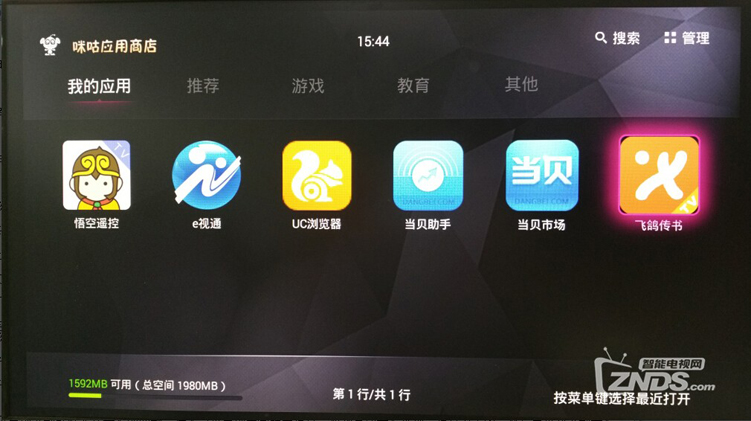Switch to the 游戏 tab
The width and height of the screenshot is (751, 421).
(308, 86)
